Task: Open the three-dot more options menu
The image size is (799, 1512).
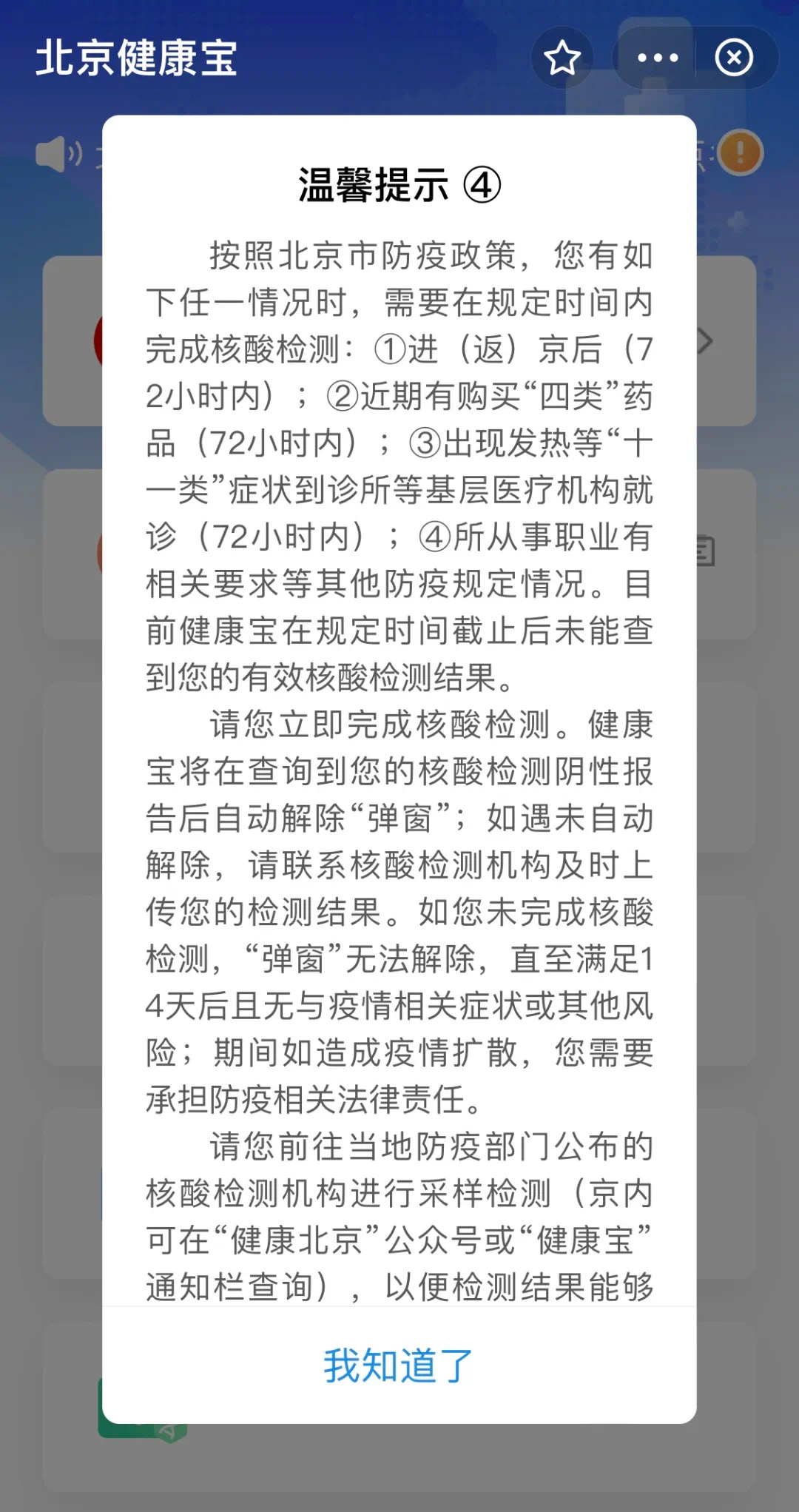Action: (x=657, y=58)
